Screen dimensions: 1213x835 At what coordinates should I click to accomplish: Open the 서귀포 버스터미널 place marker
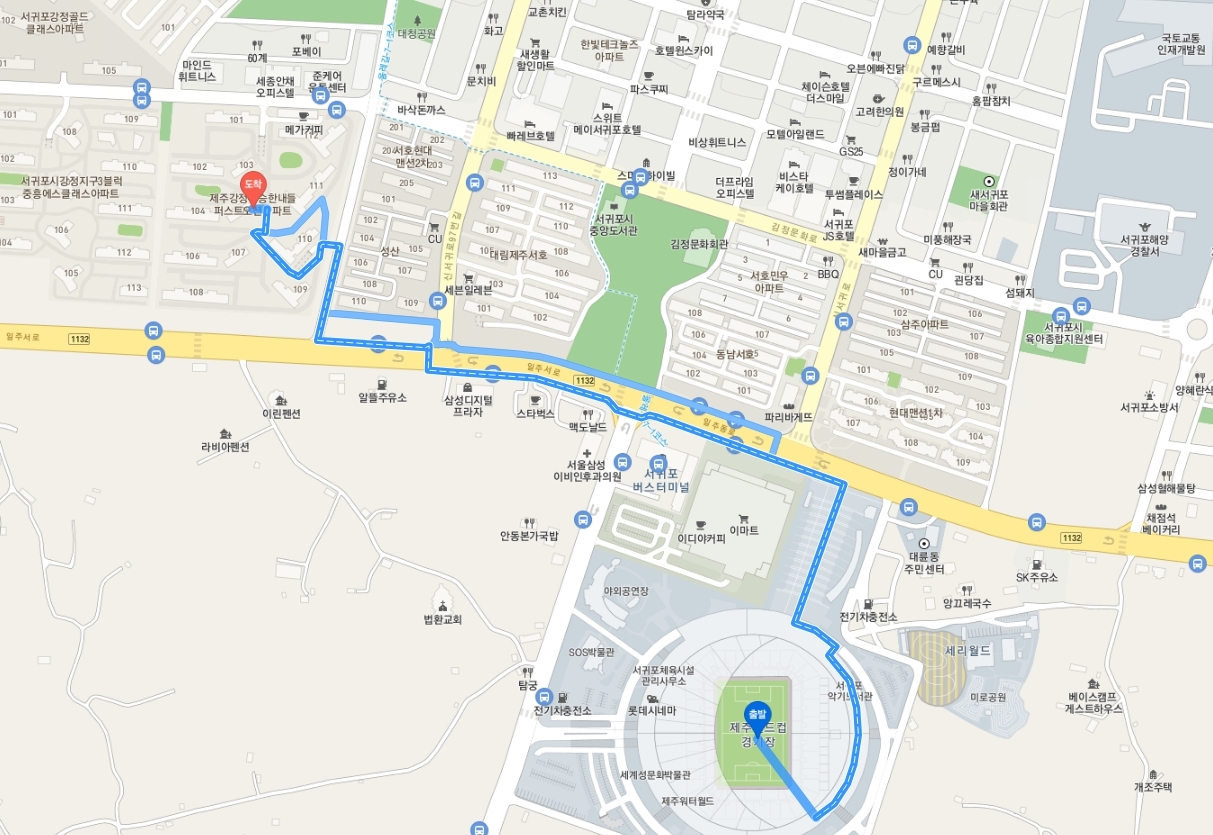pyautogui.click(x=658, y=463)
